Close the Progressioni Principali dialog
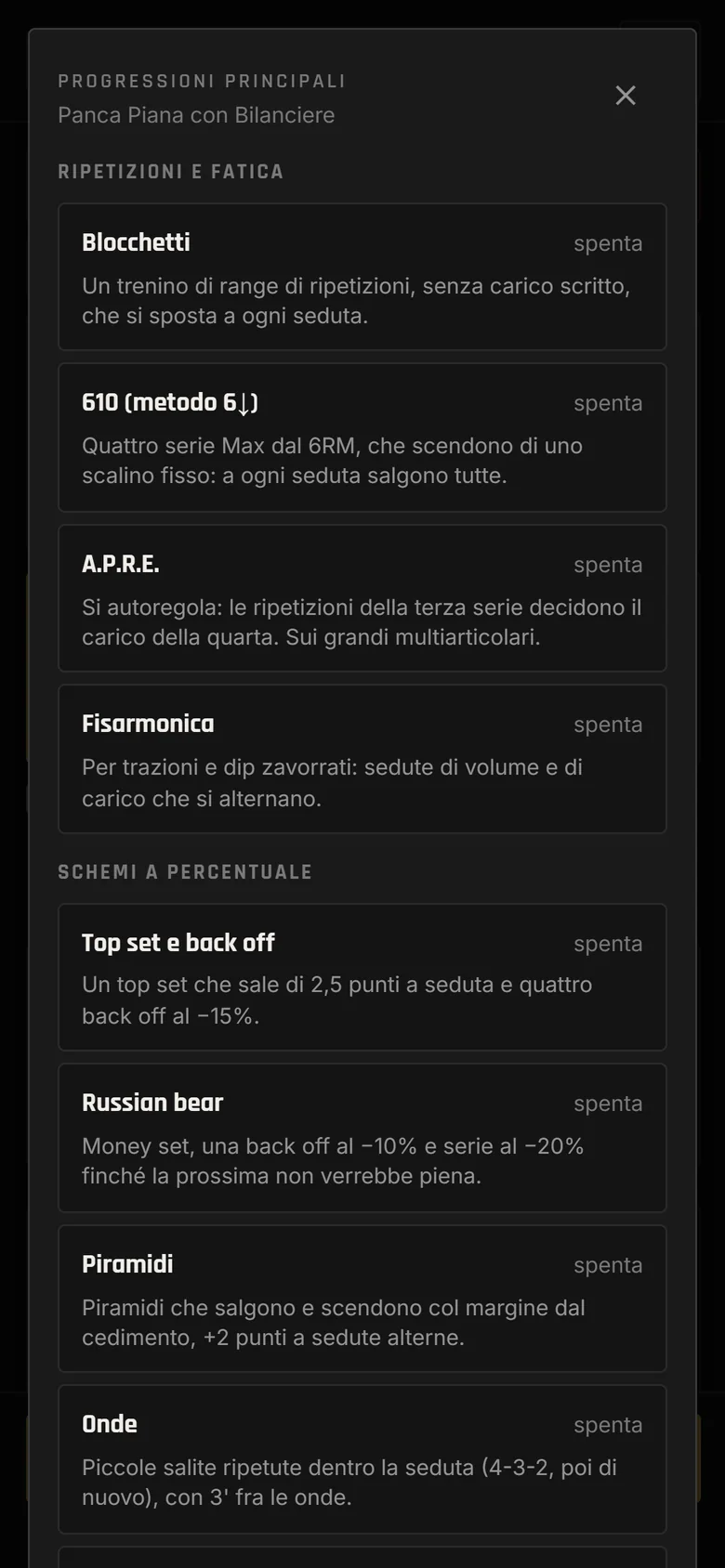Image resolution: width=725 pixels, height=1568 pixels. 626,96
